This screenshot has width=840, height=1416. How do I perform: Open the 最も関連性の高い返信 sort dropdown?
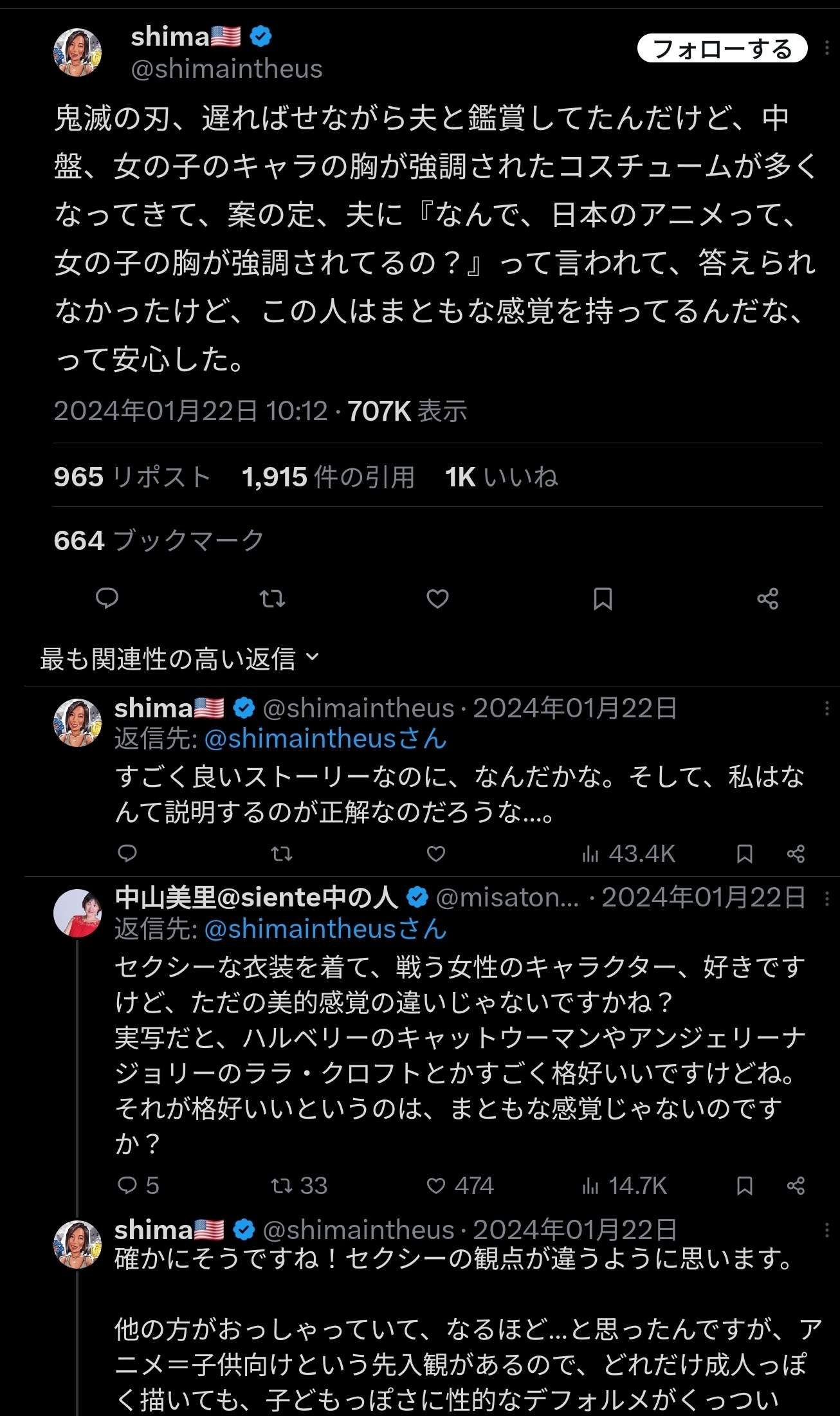(x=180, y=659)
